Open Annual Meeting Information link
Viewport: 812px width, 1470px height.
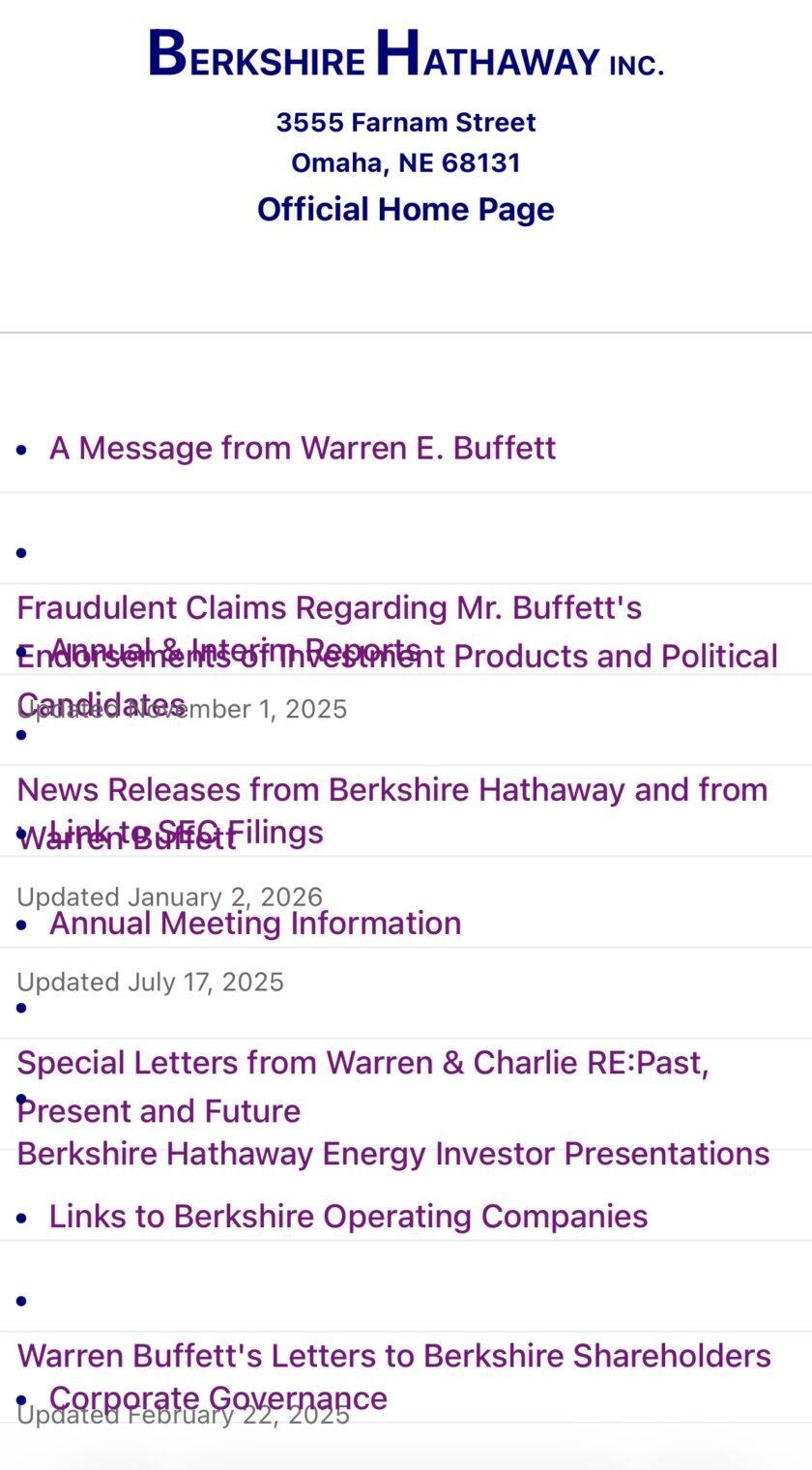(255, 923)
